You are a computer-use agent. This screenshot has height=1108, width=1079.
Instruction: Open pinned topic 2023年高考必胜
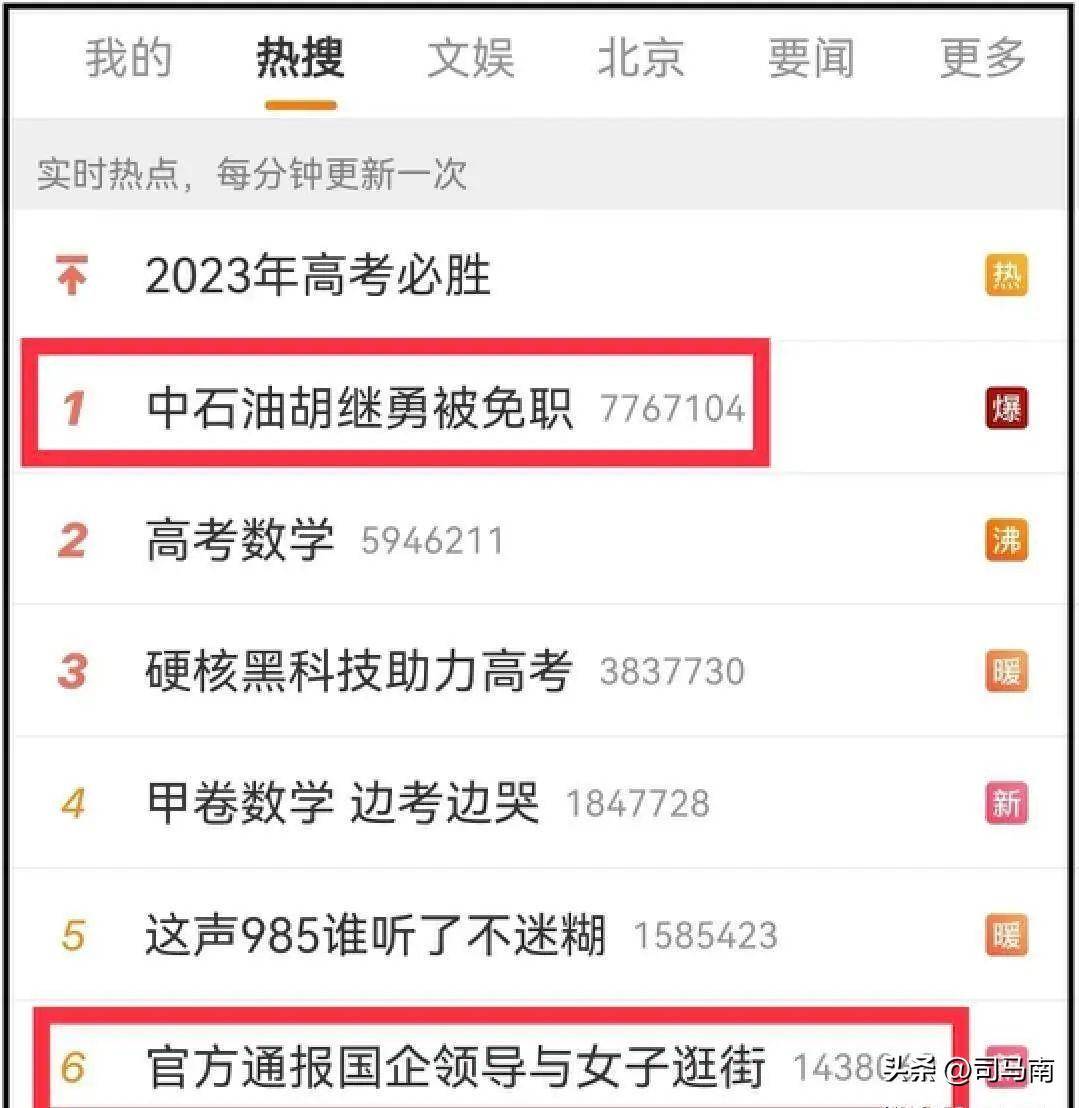(318, 276)
